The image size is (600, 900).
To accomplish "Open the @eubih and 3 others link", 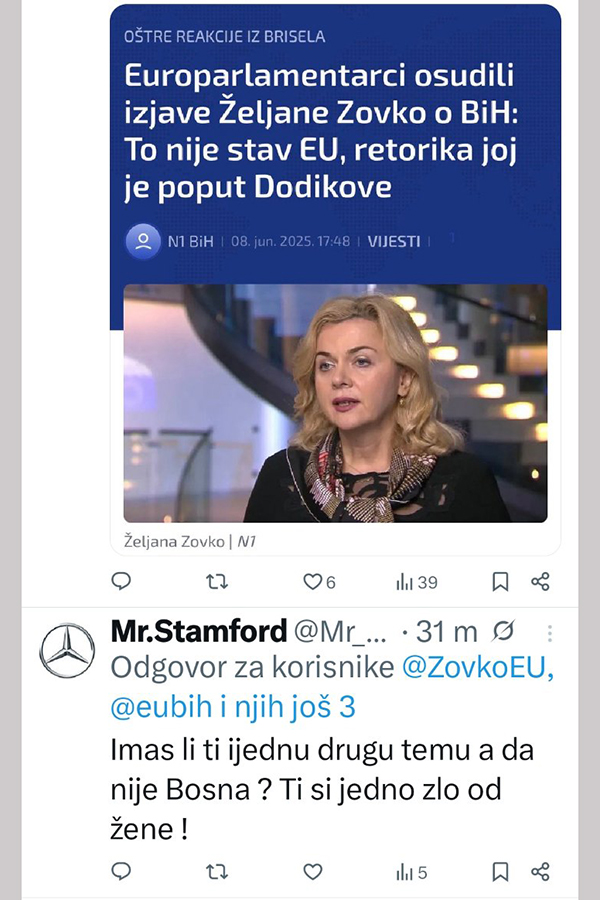I will click(232, 707).
